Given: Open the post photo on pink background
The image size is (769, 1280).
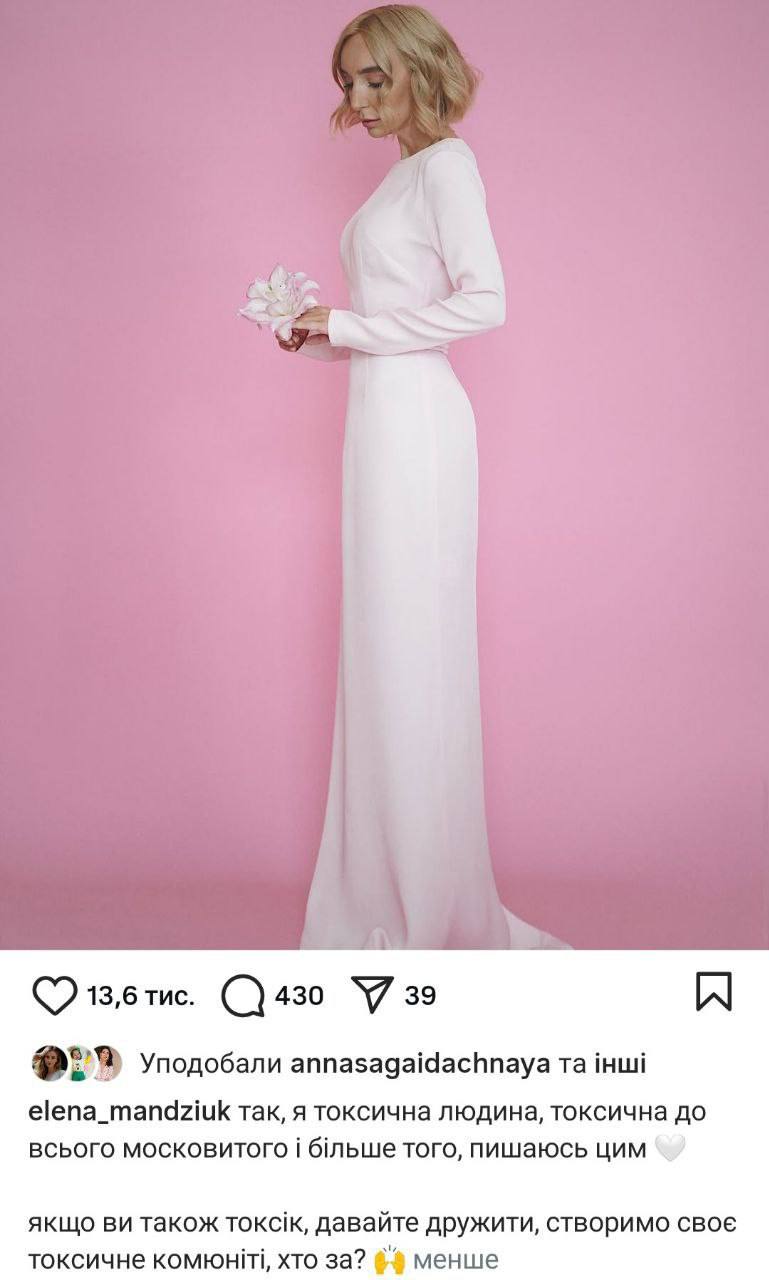Looking at the screenshot, I should [384, 475].
